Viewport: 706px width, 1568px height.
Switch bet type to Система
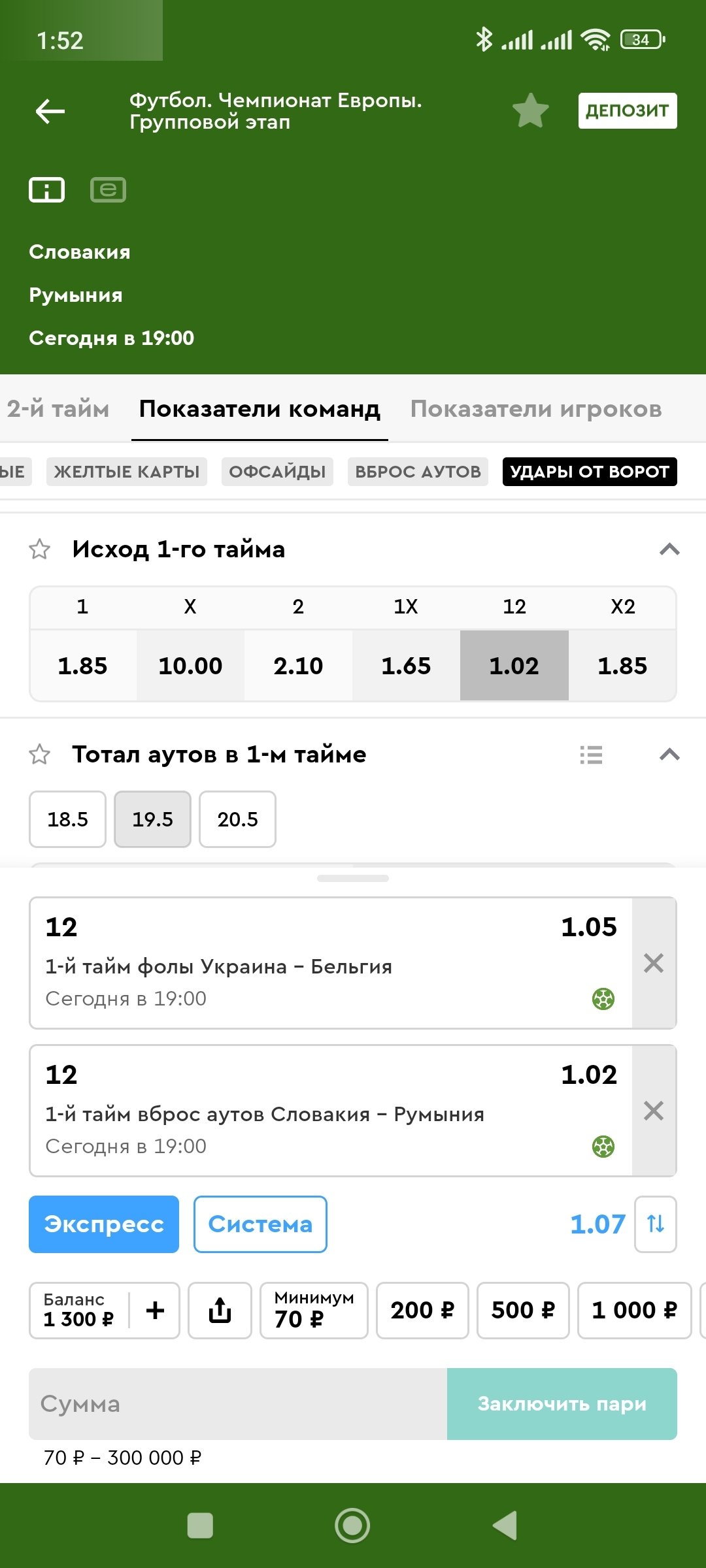[x=260, y=1224]
